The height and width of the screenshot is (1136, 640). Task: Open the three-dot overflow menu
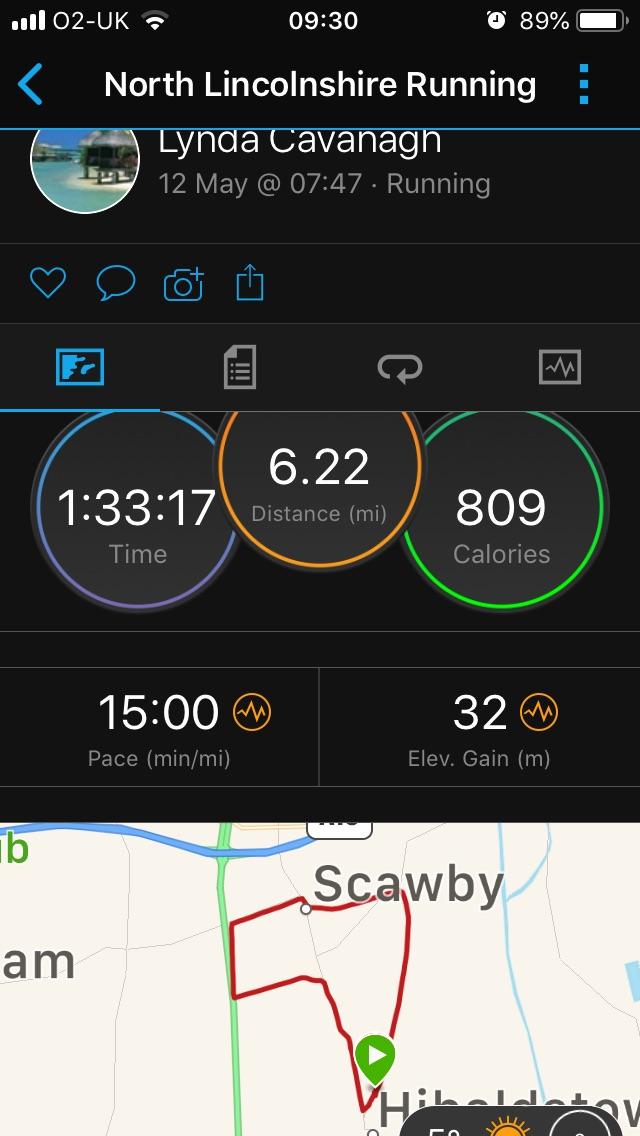[x=584, y=84]
